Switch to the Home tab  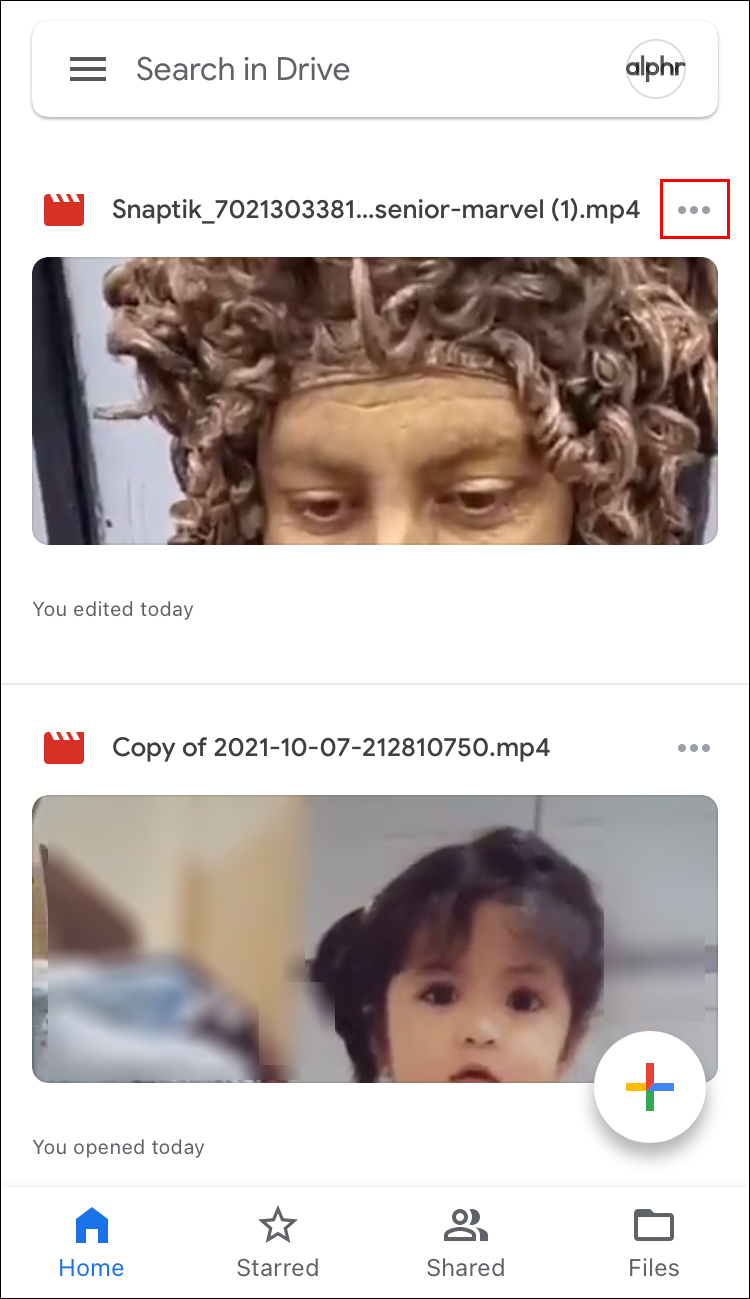91,1242
